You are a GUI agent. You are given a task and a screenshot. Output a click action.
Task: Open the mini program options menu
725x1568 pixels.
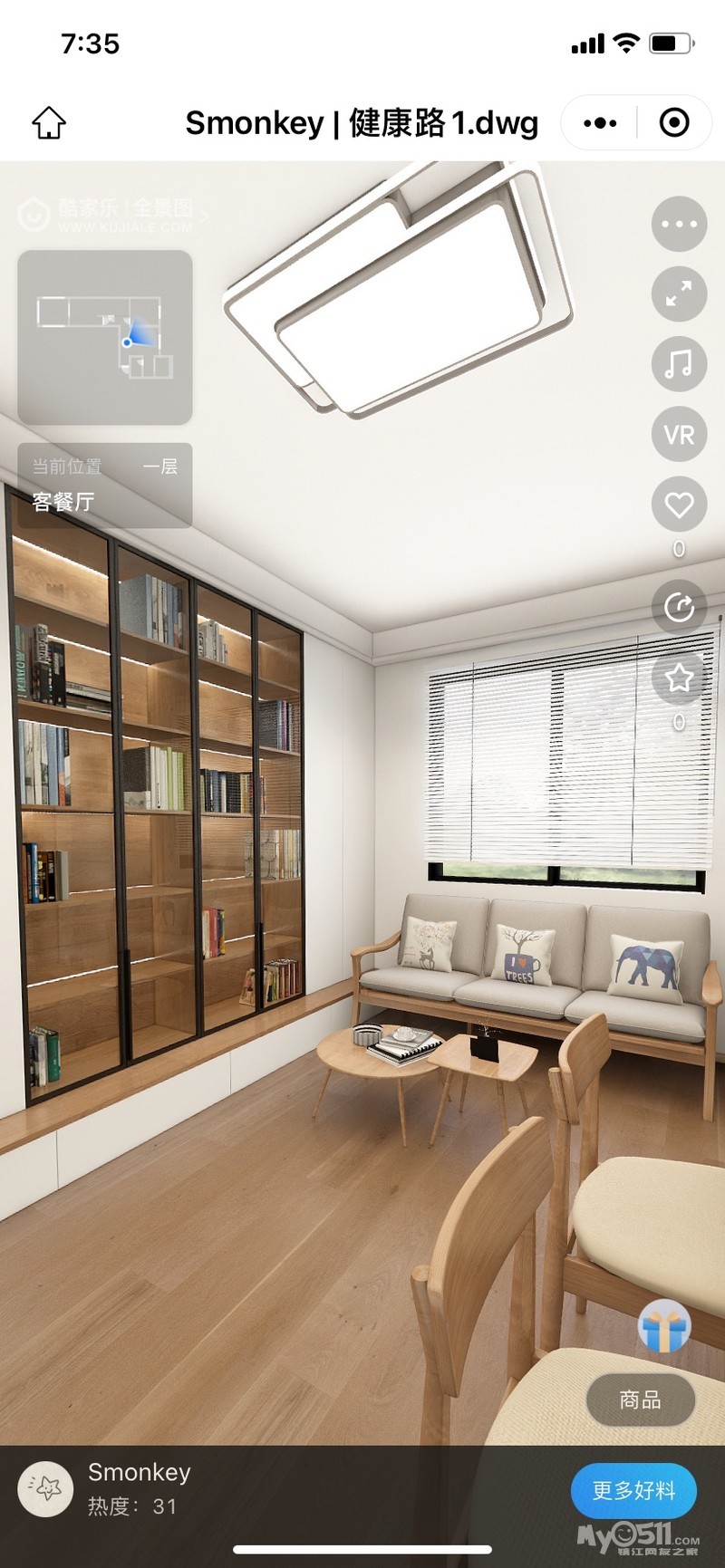pyautogui.click(x=600, y=122)
